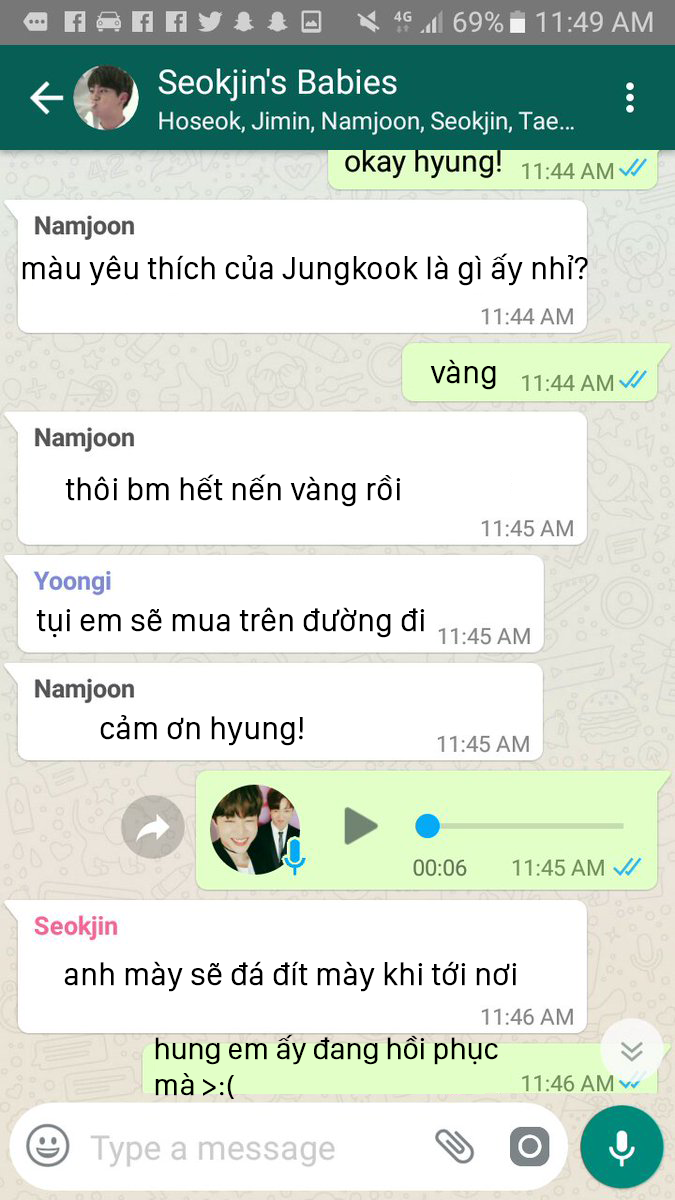This screenshot has width=675, height=1200.
Task: Open the camera from the message bar
Action: click(529, 1147)
